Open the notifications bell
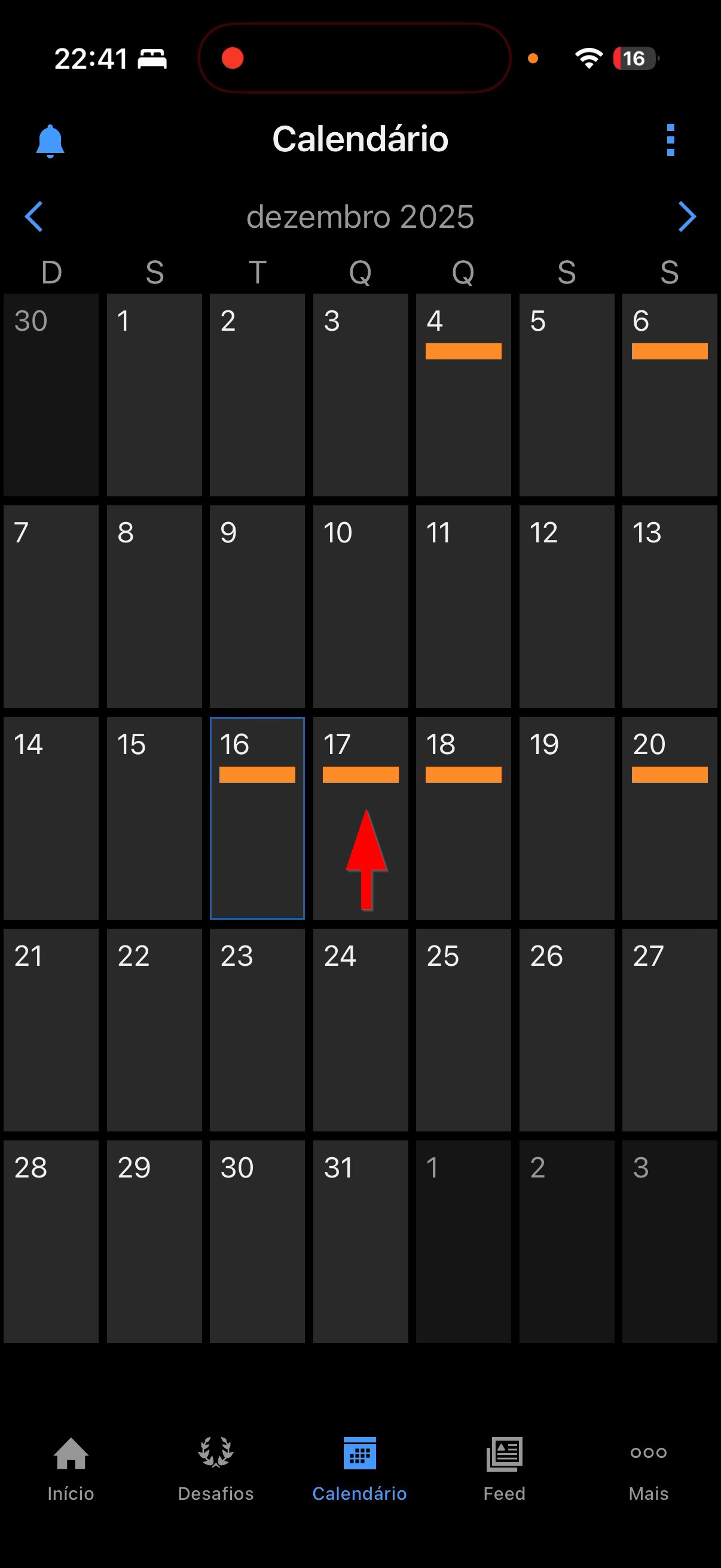The width and height of the screenshot is (721, 1568). click(50, 141)
